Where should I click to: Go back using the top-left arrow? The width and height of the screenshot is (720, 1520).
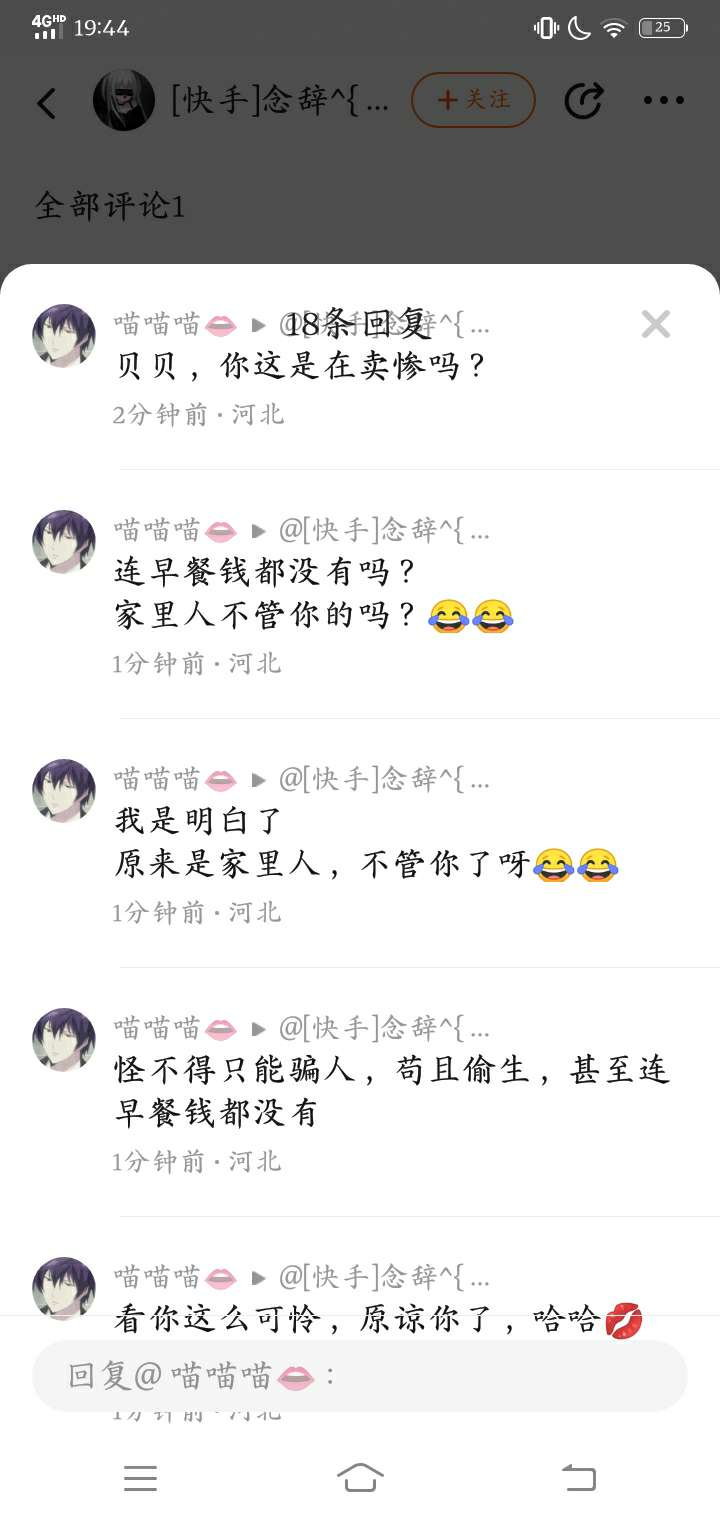pos(47,102)
